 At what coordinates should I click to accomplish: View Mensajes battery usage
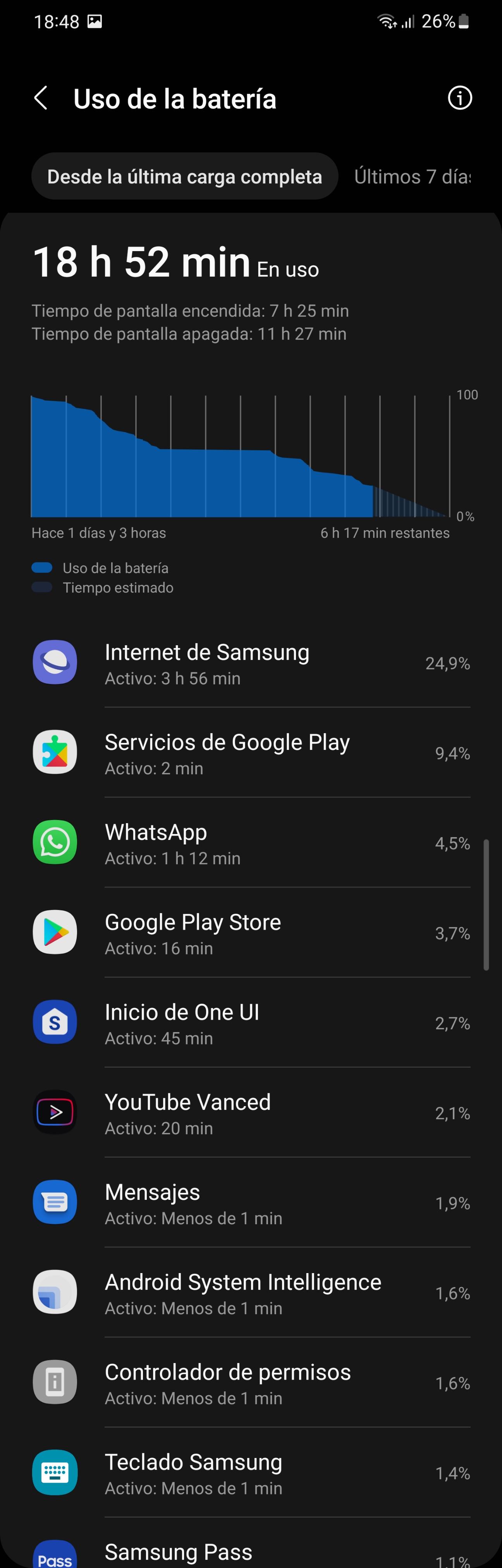pyautogui.click(x=251, y=1203)
